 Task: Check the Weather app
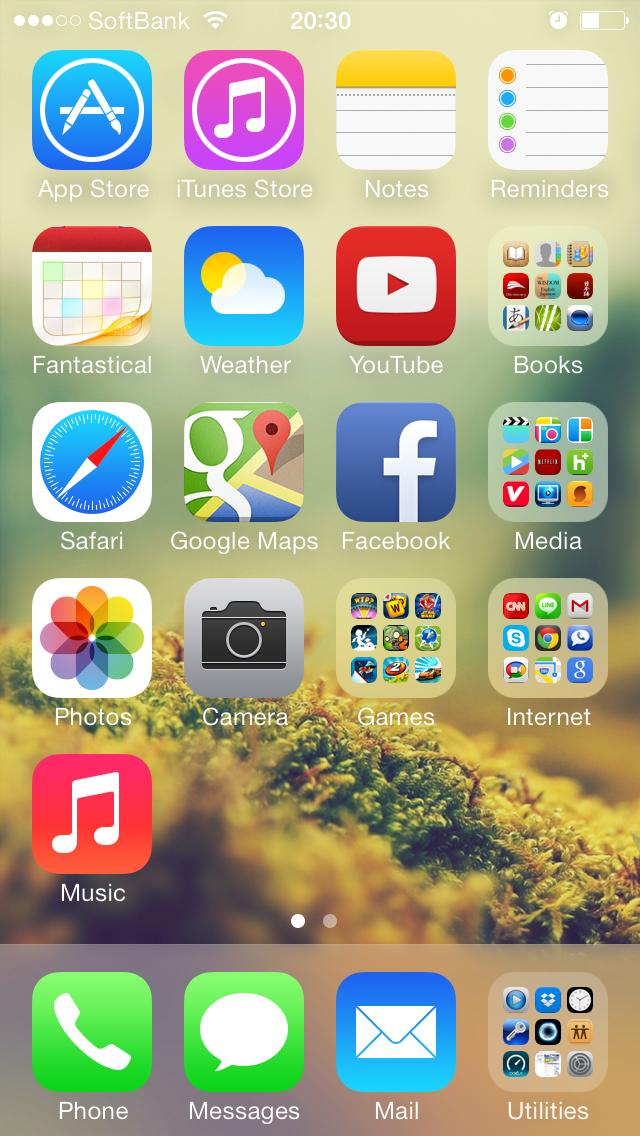(x=244, y=286)
